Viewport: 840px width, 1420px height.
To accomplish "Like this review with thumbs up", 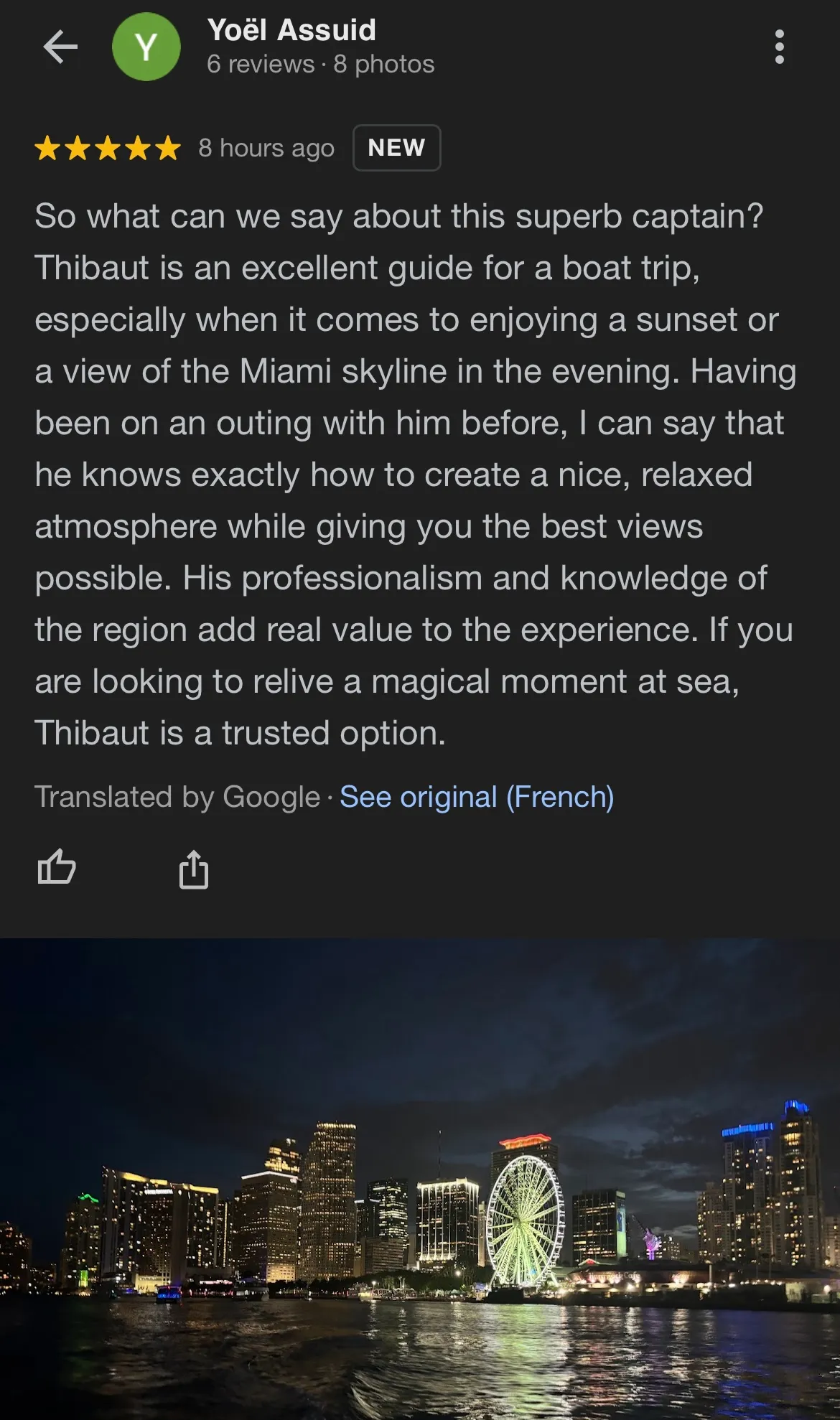I will [57, 867].
